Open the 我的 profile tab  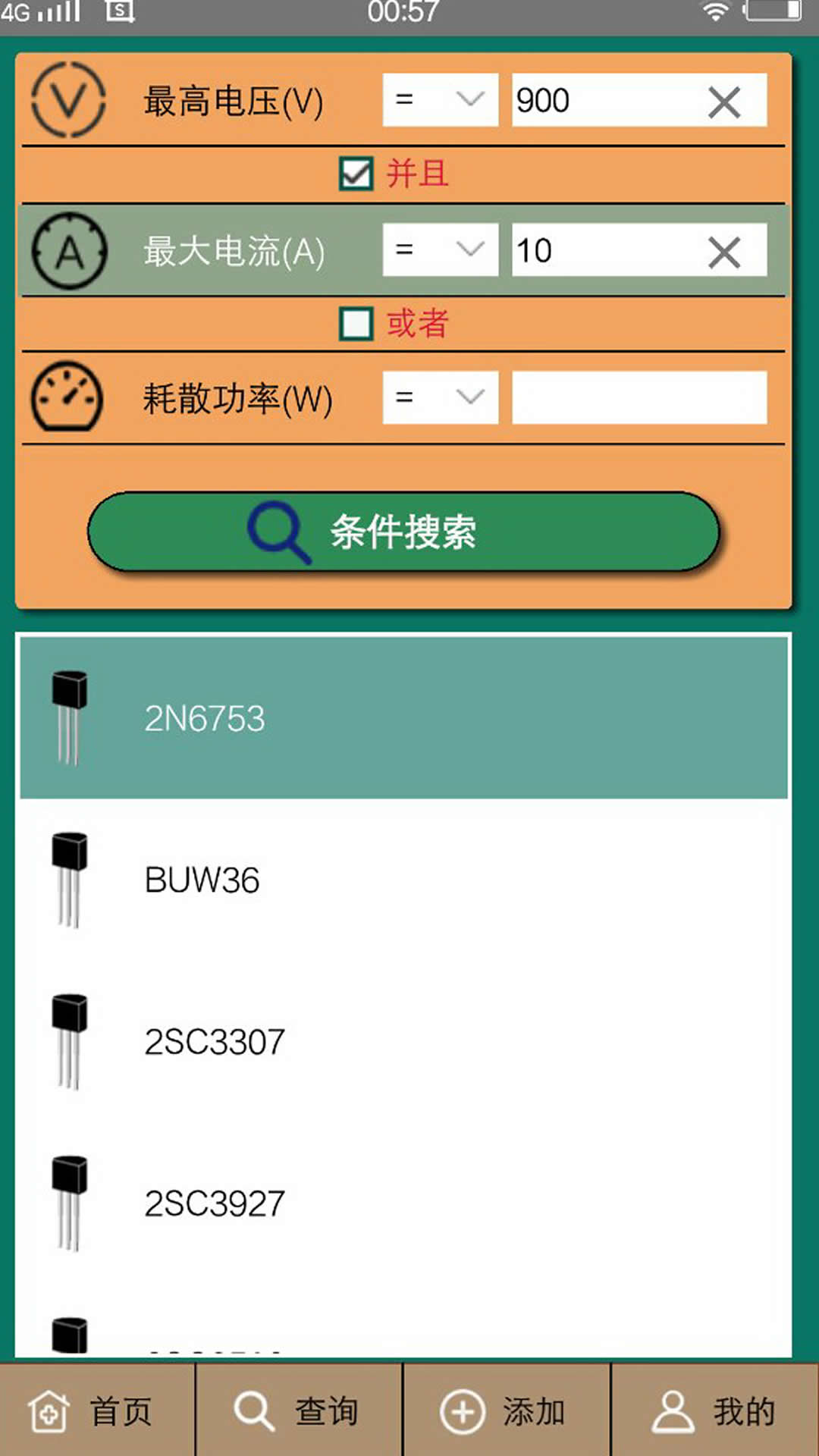click(714, 1411)
